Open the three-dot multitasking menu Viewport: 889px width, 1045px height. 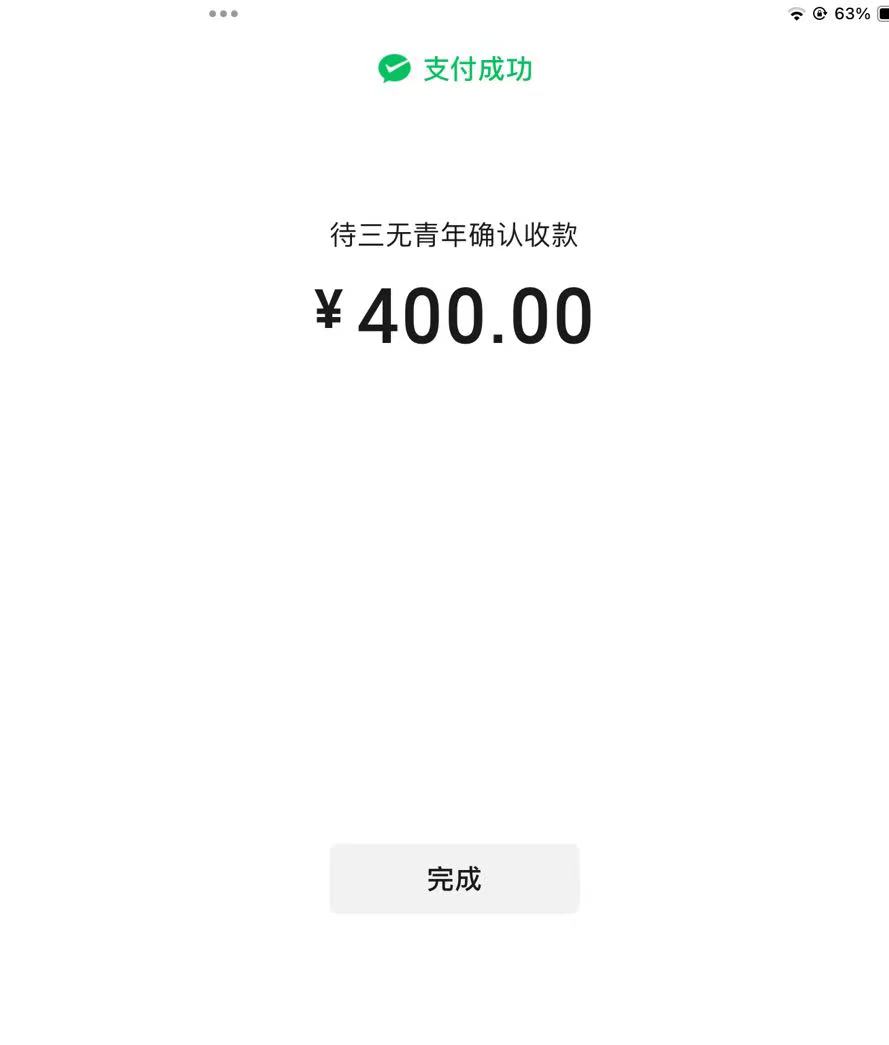pyautogui.click(x=223, y=14)
